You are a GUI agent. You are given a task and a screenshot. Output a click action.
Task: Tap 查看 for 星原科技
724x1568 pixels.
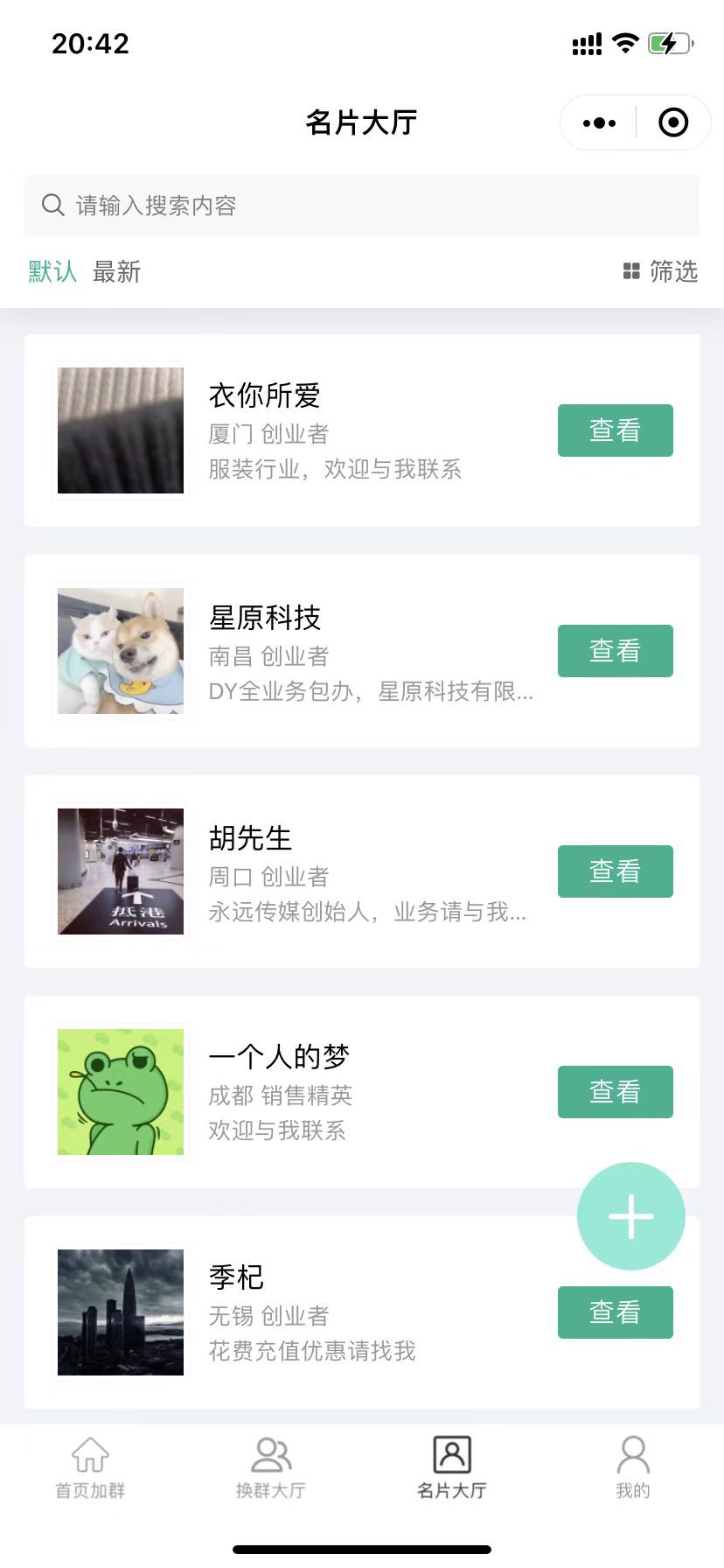pyautogui.click(x=616, y=651)
